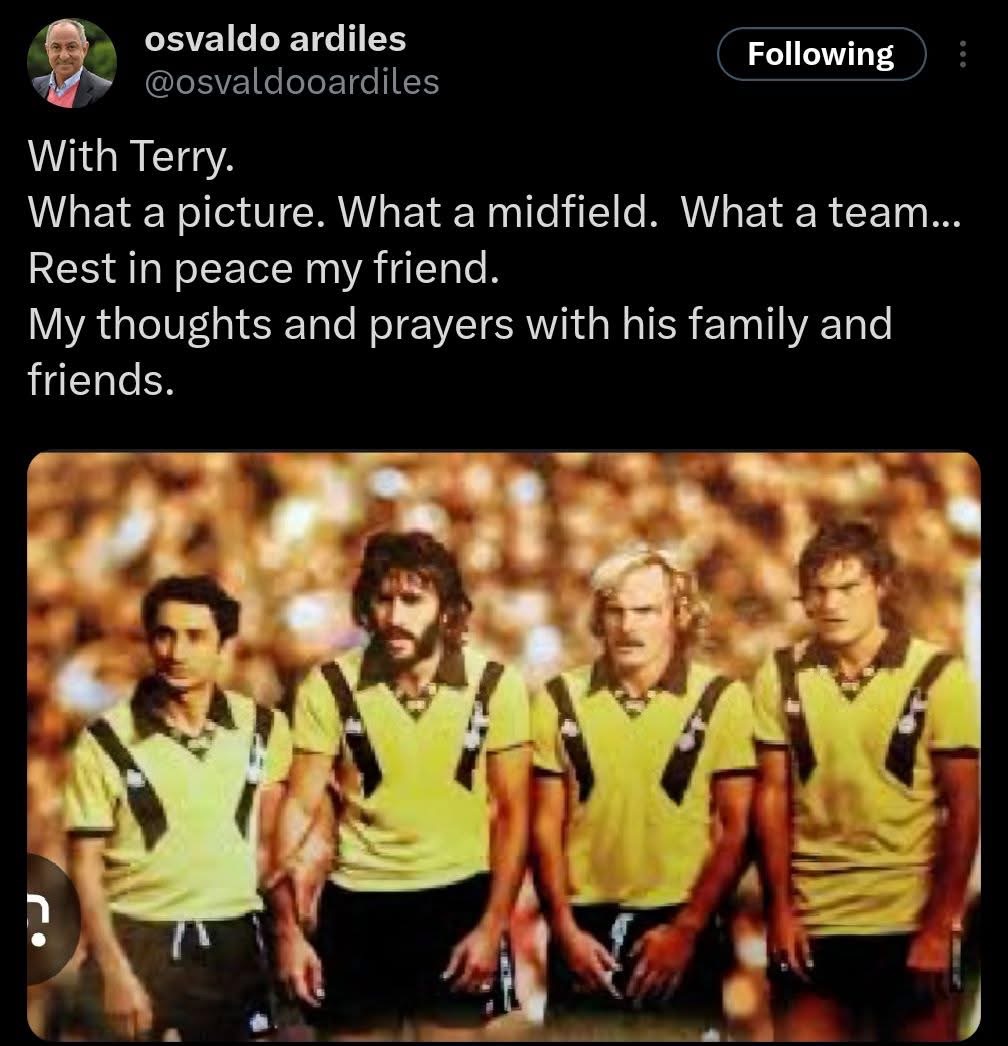Open the attached team photo
Screen dimensions: 1008x1046
click(x=504, y=745)
